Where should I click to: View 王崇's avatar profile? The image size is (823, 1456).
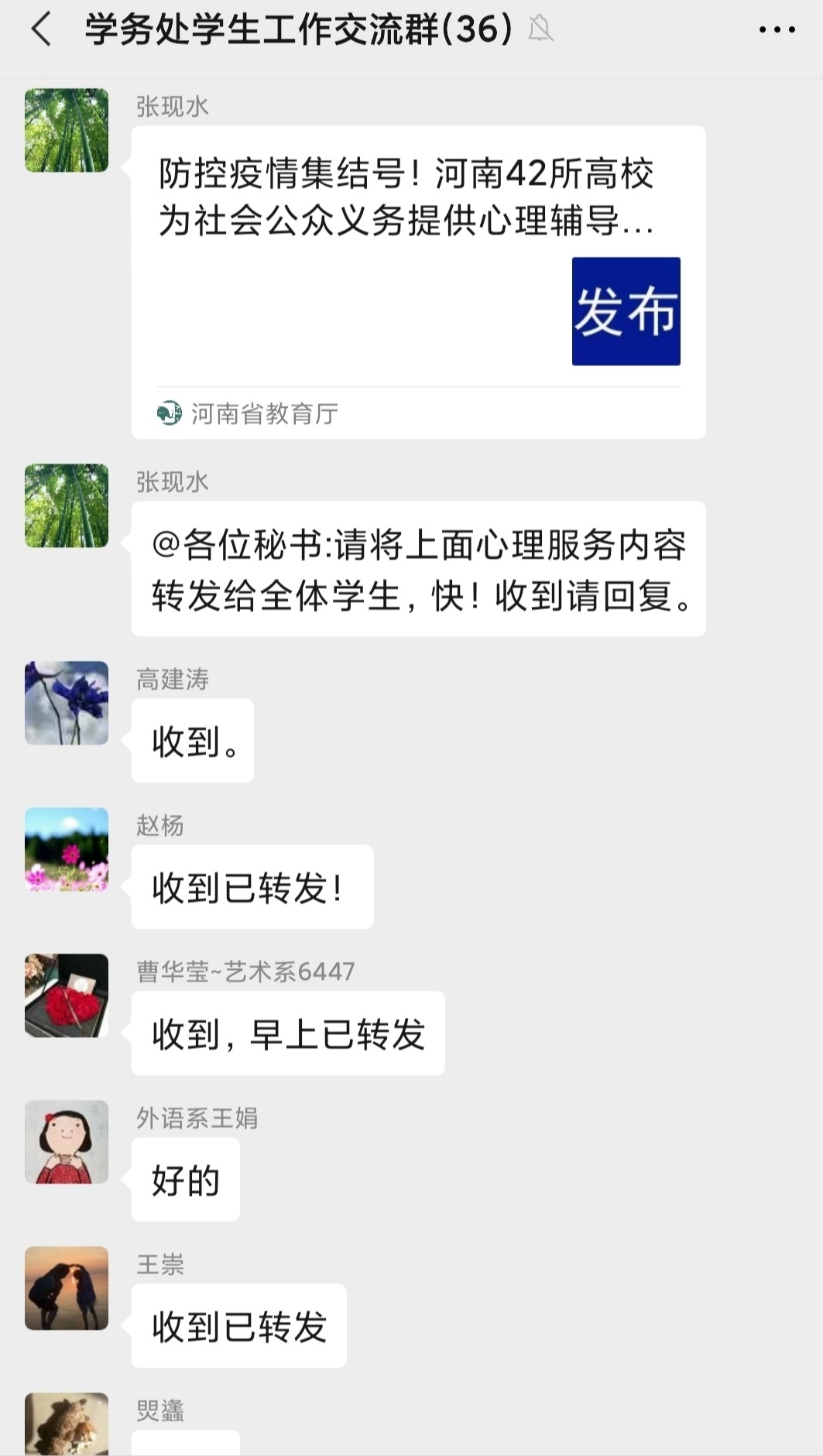67,1288
